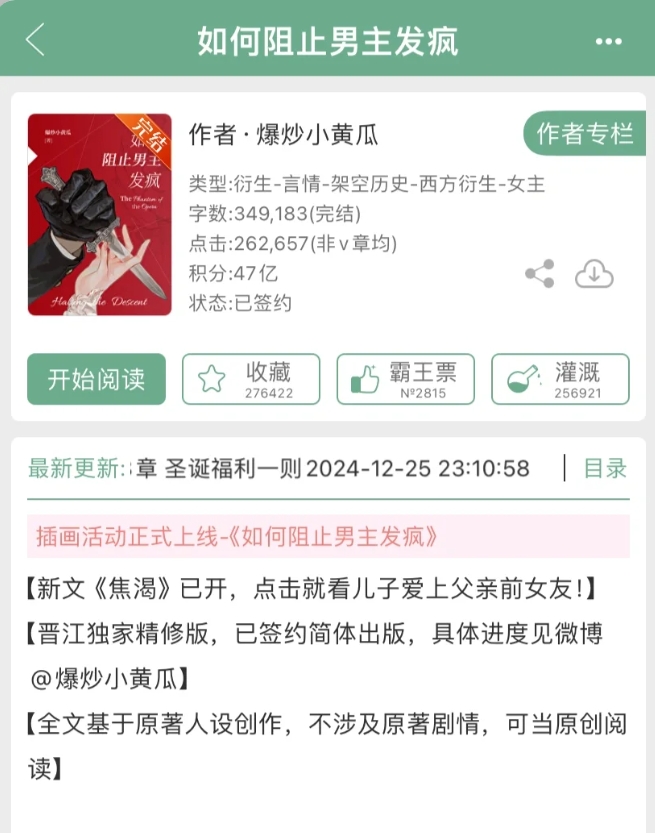Give a 霸王票 vote
Viewport: 655px width, 833px height.
405,379
